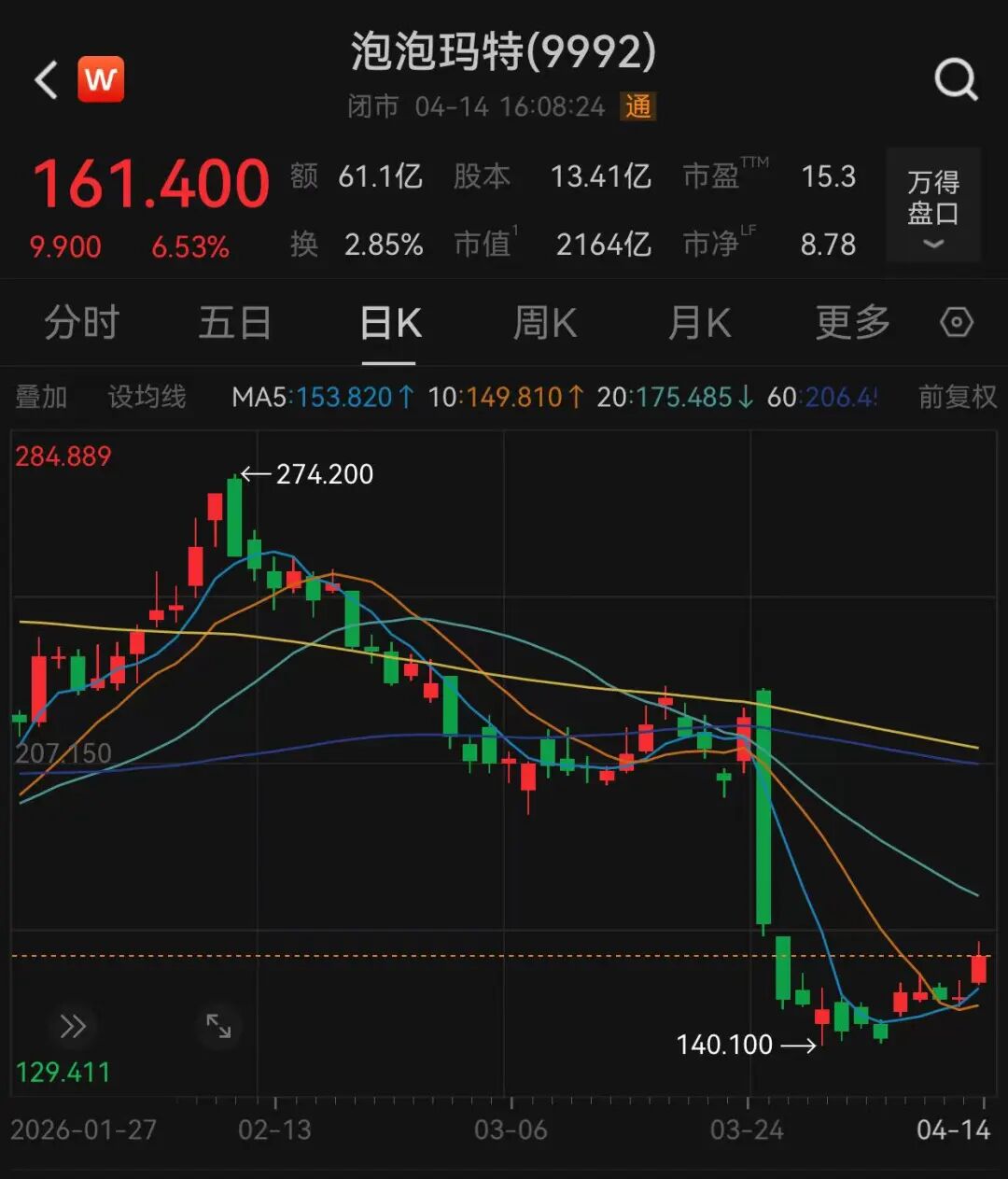
Task: Open the 更多 more options menu
Action: (850, 322)
